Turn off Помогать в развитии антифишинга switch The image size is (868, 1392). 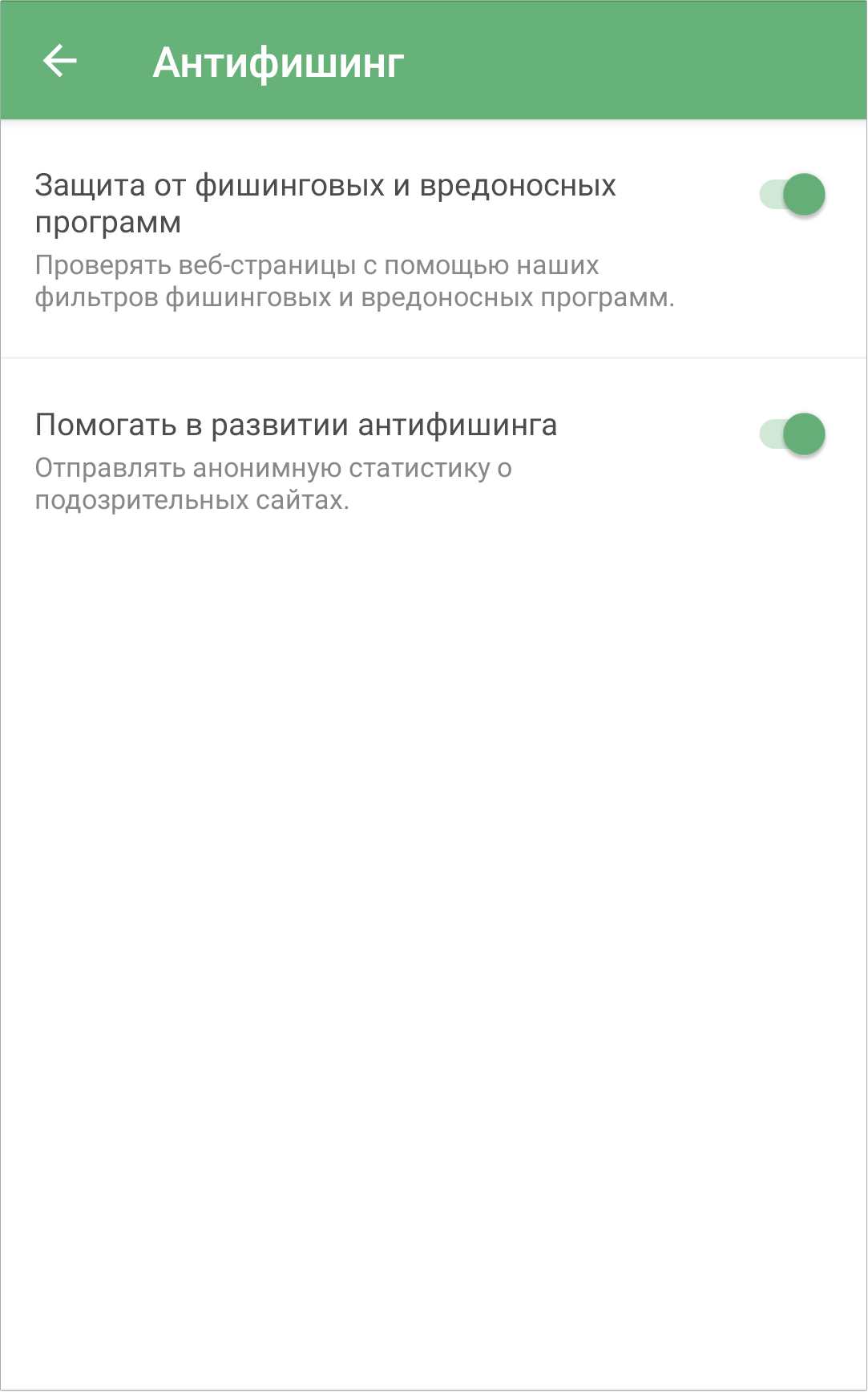point(792,434)
